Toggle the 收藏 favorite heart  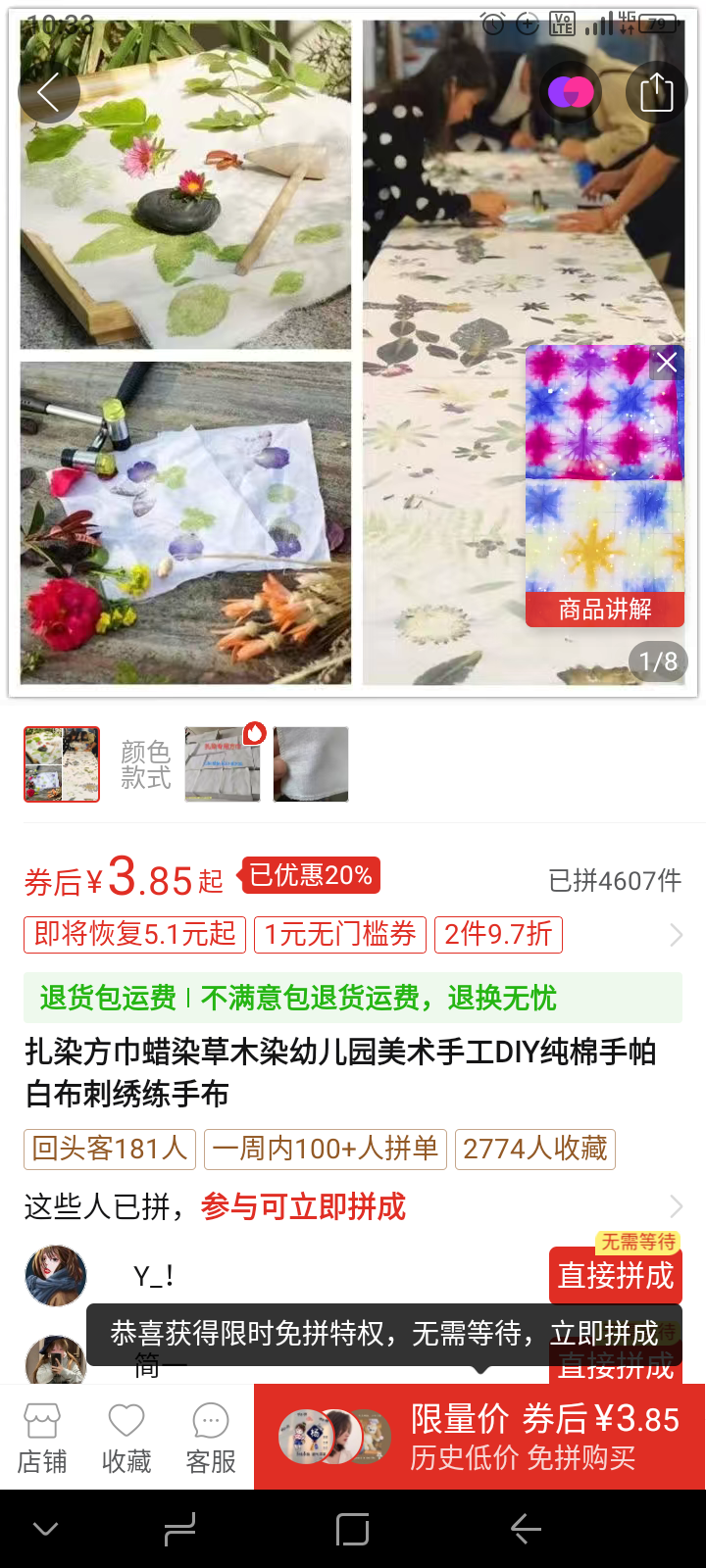125,1434
